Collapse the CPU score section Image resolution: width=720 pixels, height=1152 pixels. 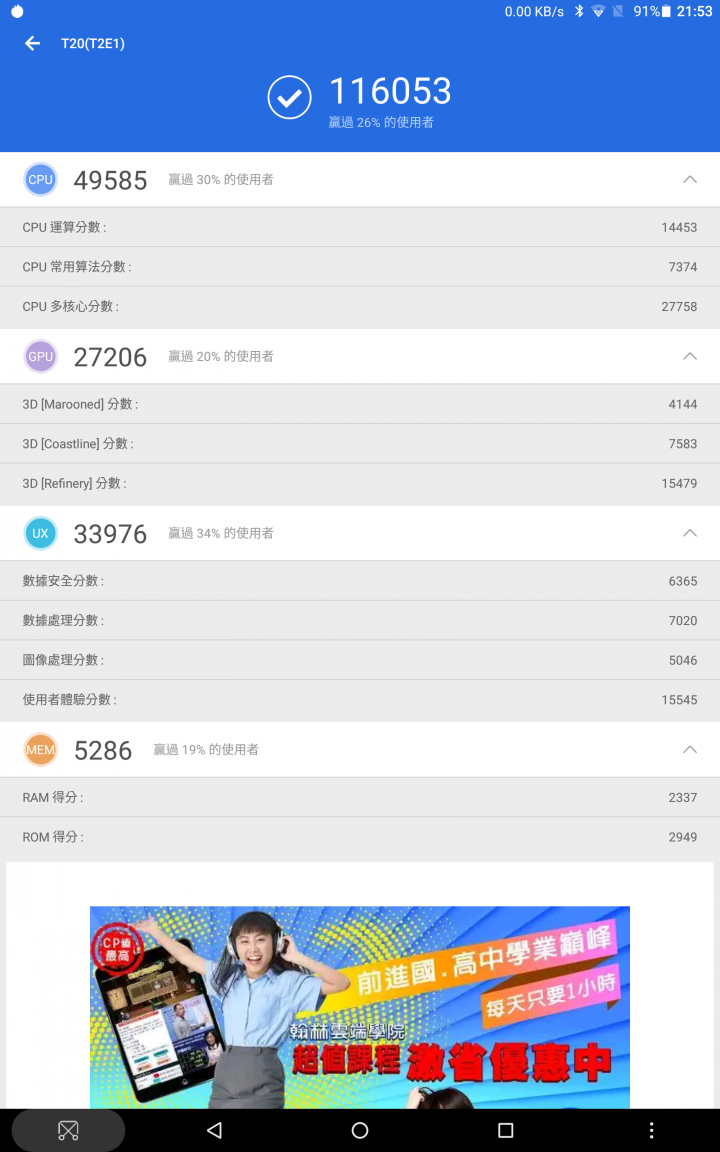click(689, 180)
